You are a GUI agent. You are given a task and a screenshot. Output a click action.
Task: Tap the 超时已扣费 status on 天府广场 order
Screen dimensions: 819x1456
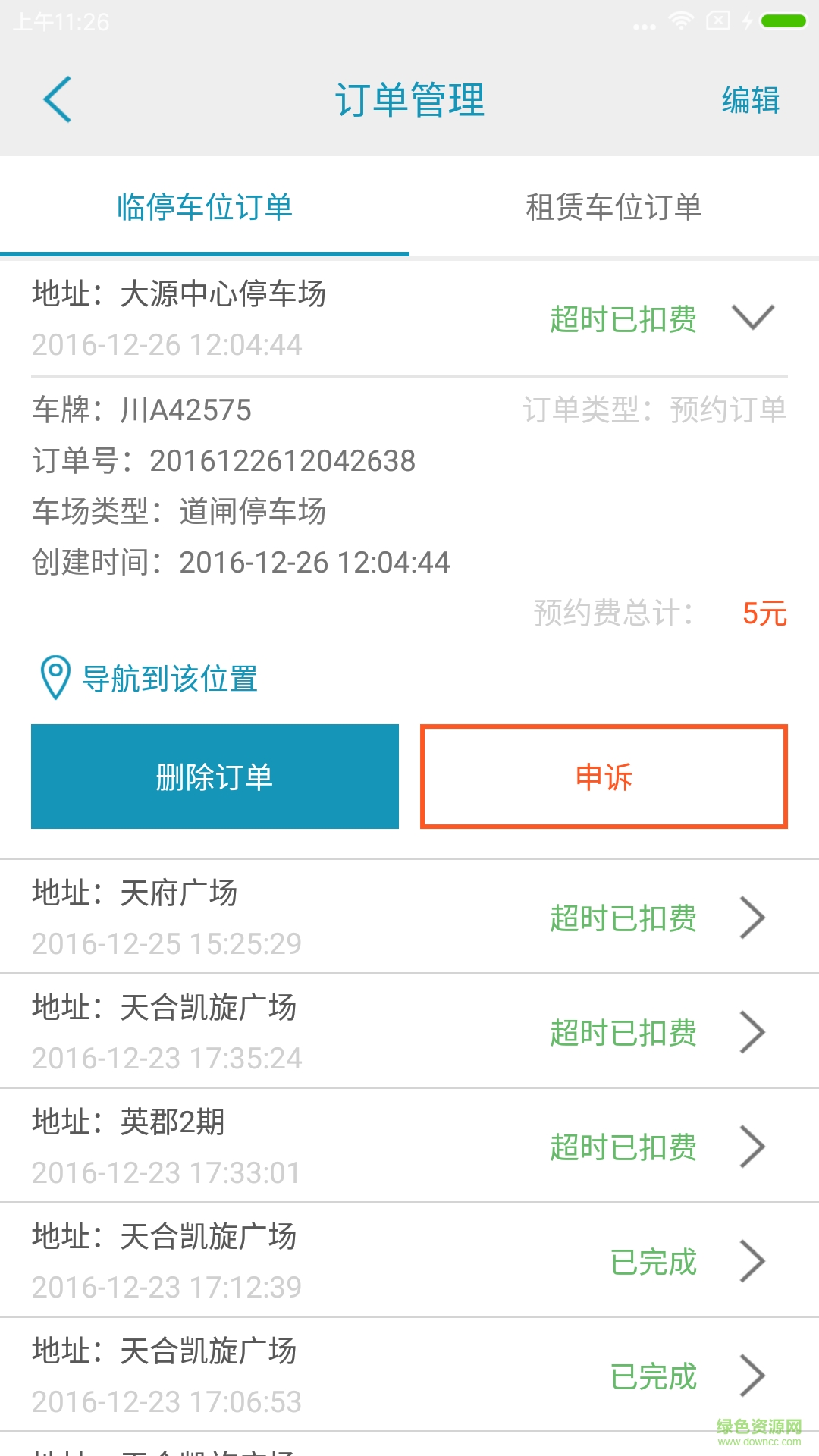[x=623, y=917]
